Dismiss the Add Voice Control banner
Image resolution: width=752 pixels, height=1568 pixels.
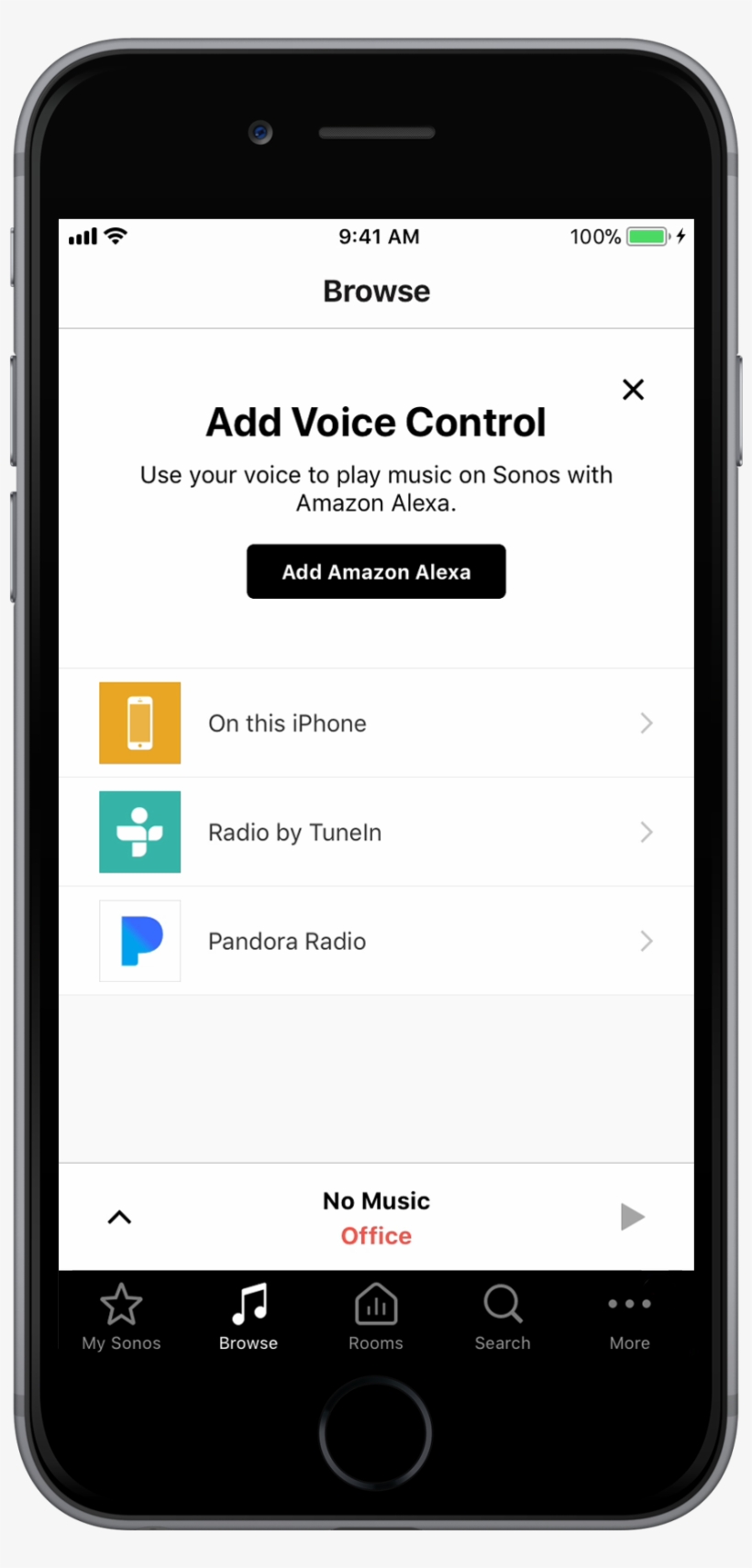(x=633, y=390)
